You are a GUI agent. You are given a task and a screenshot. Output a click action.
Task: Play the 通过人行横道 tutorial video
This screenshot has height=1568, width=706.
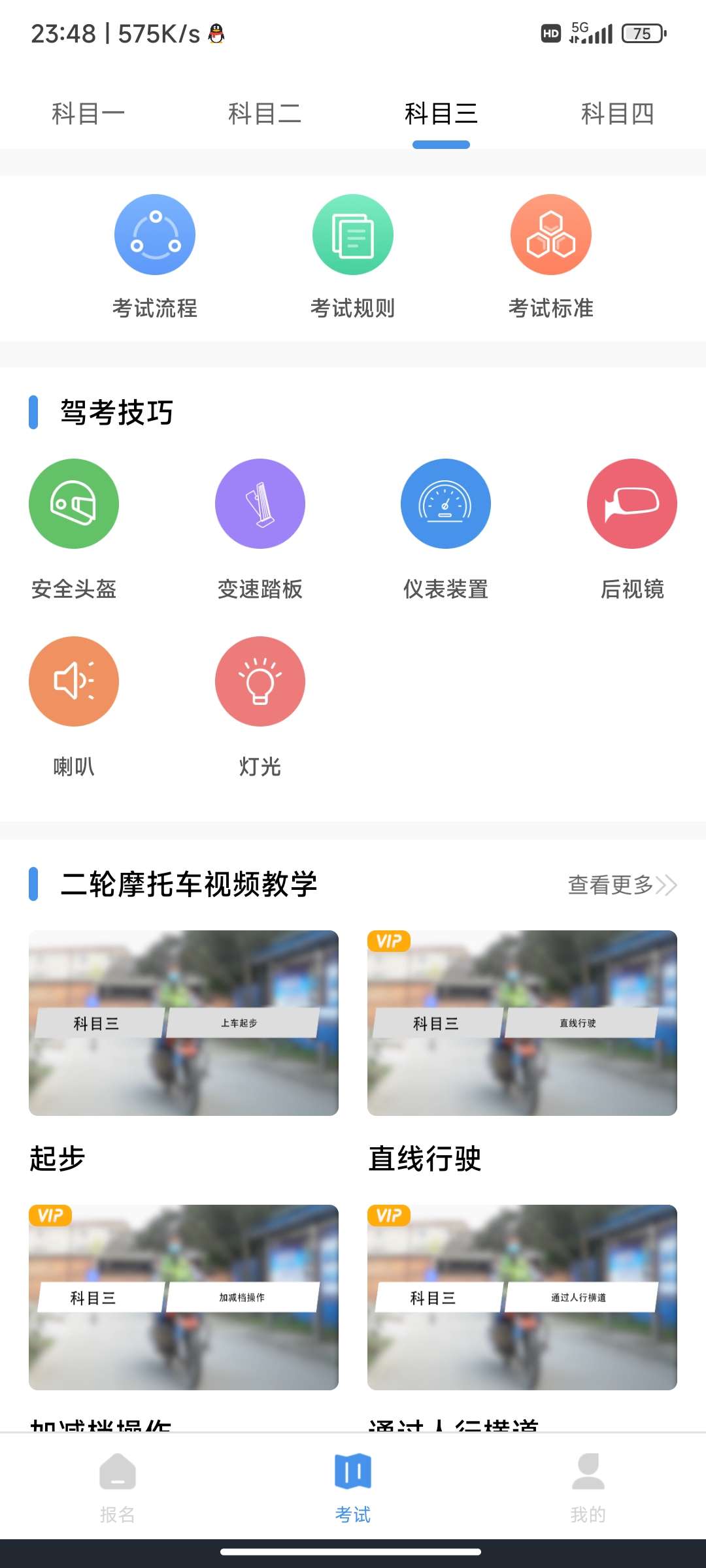[x=522, y=1298]
